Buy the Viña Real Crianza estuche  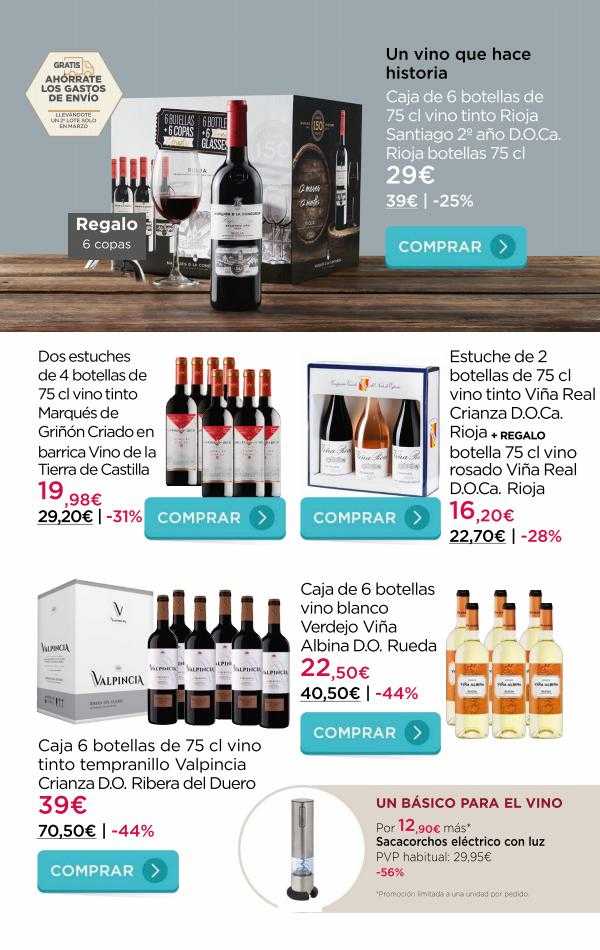coord(370,518)
